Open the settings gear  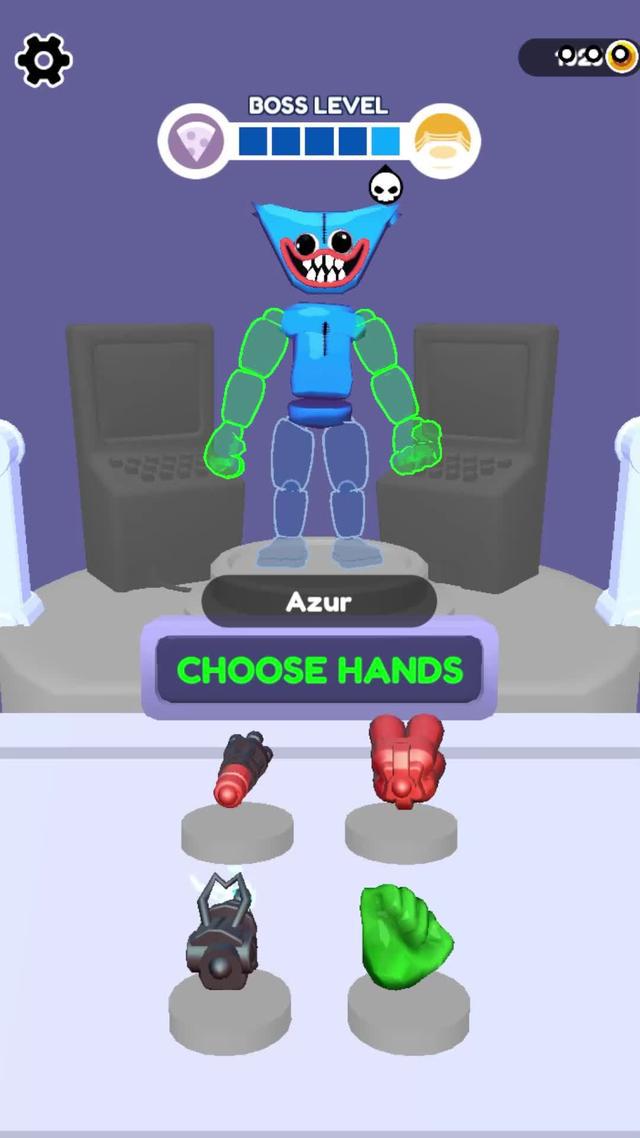click(x=44, y=60)
